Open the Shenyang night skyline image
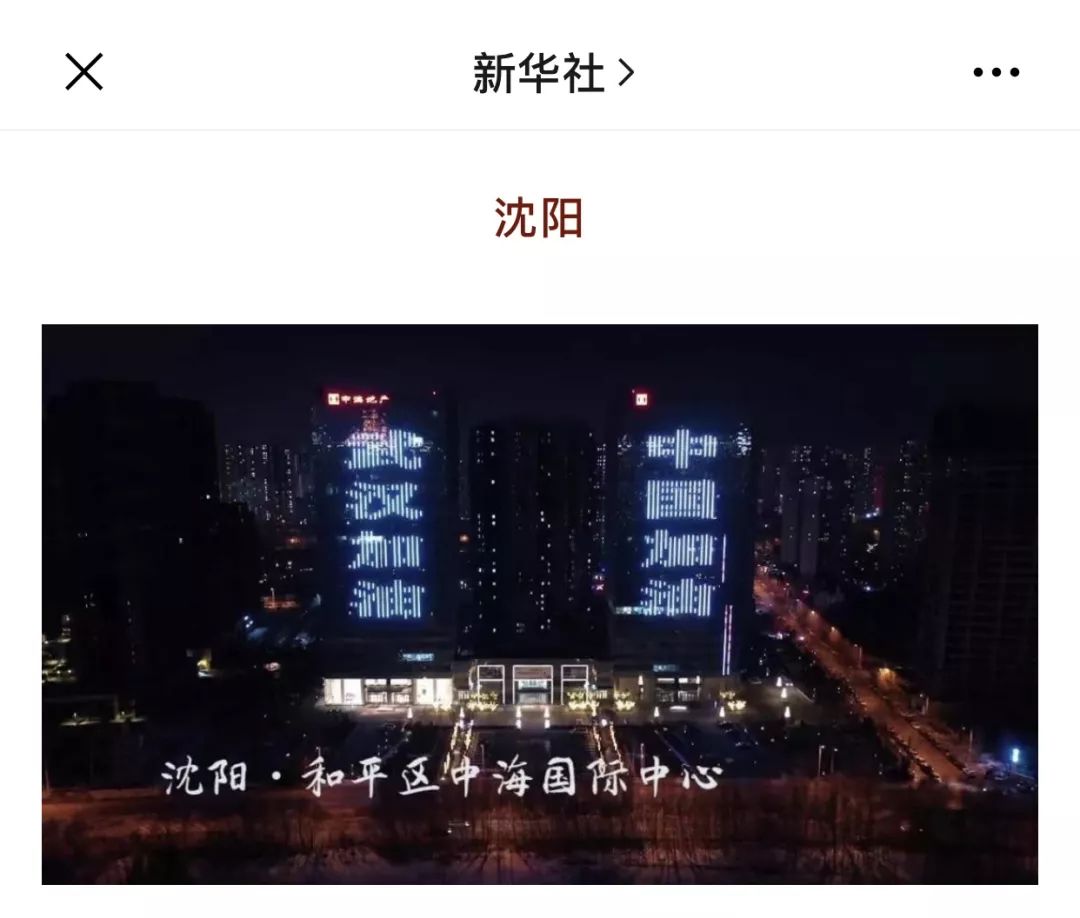The height and width of the screenshot is (918, 1080). tap(539, 604)
